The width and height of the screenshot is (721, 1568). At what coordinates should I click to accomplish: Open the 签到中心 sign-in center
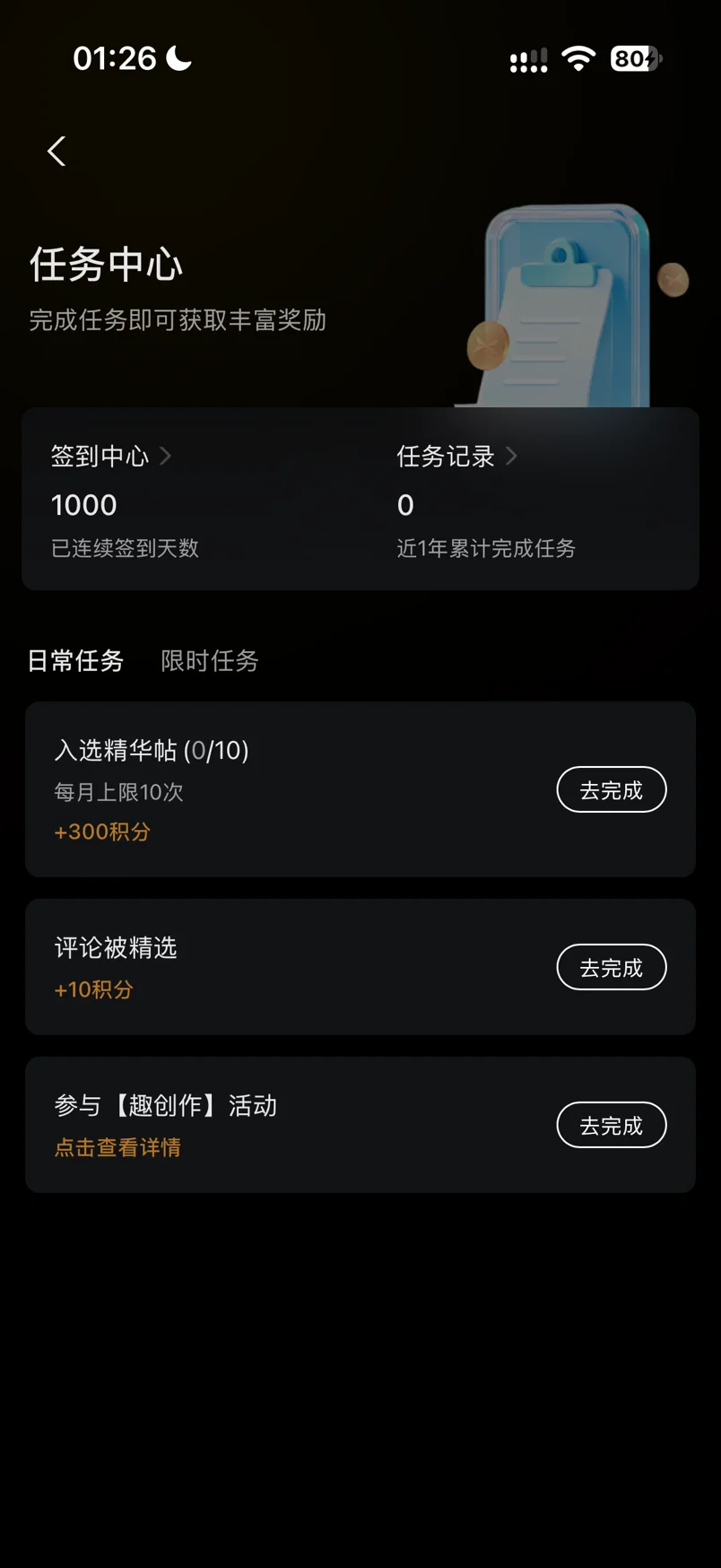click(110, 456)
